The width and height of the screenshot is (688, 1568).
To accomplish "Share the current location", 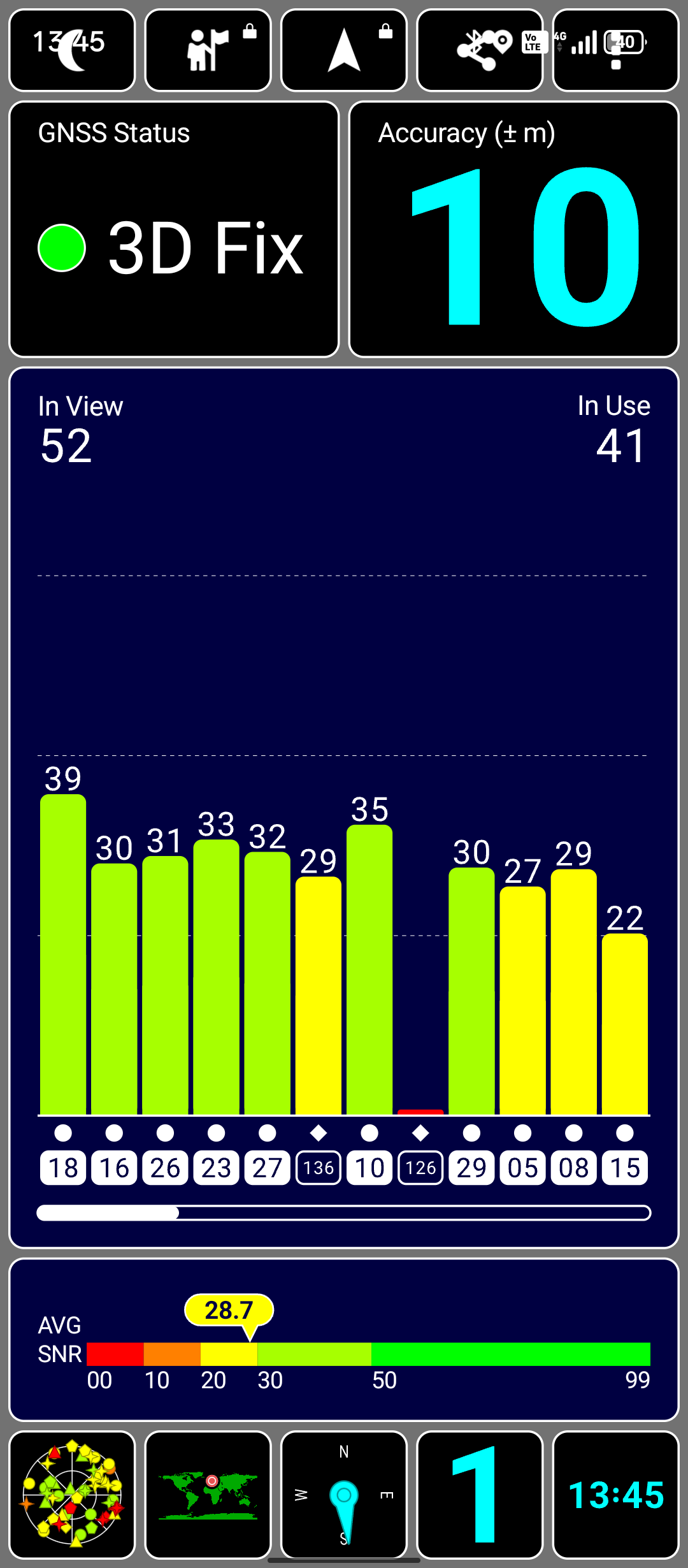I will (480, 50).
